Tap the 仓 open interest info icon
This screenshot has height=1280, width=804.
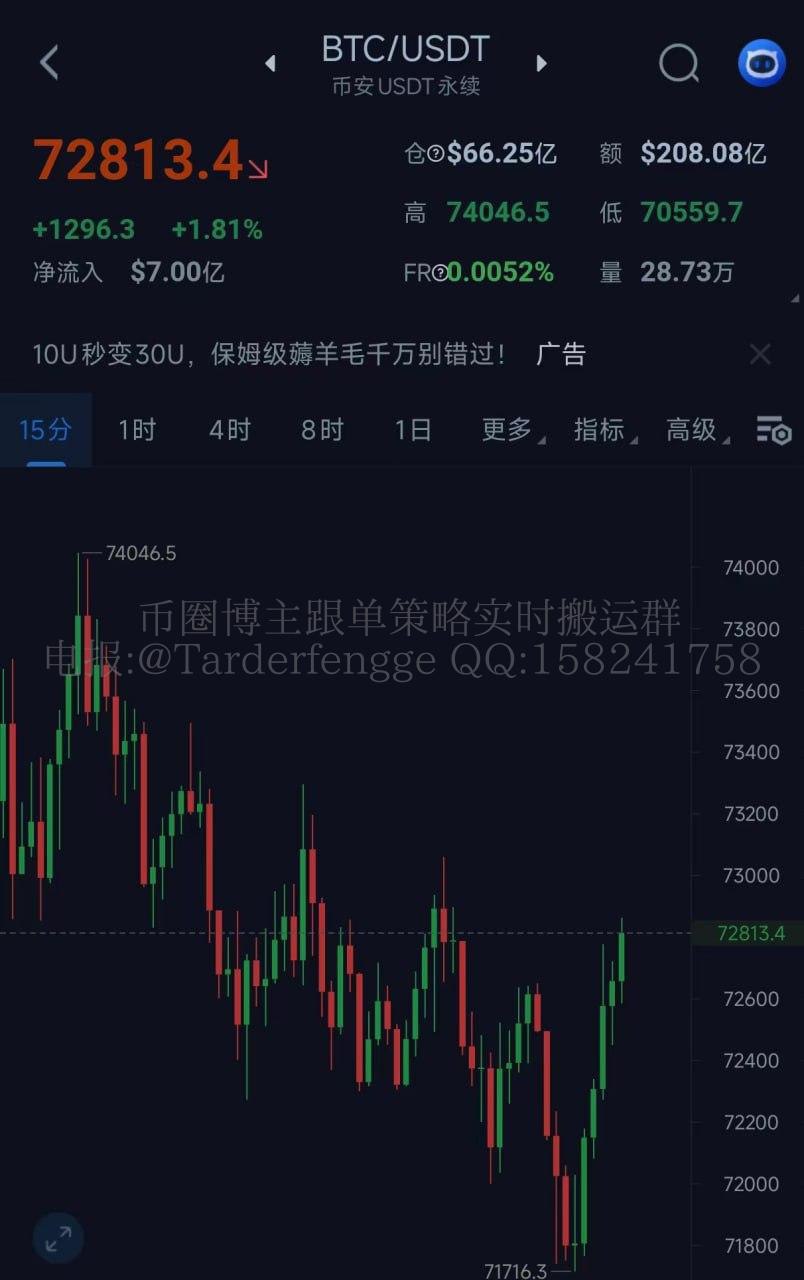(x=436, y=154)
